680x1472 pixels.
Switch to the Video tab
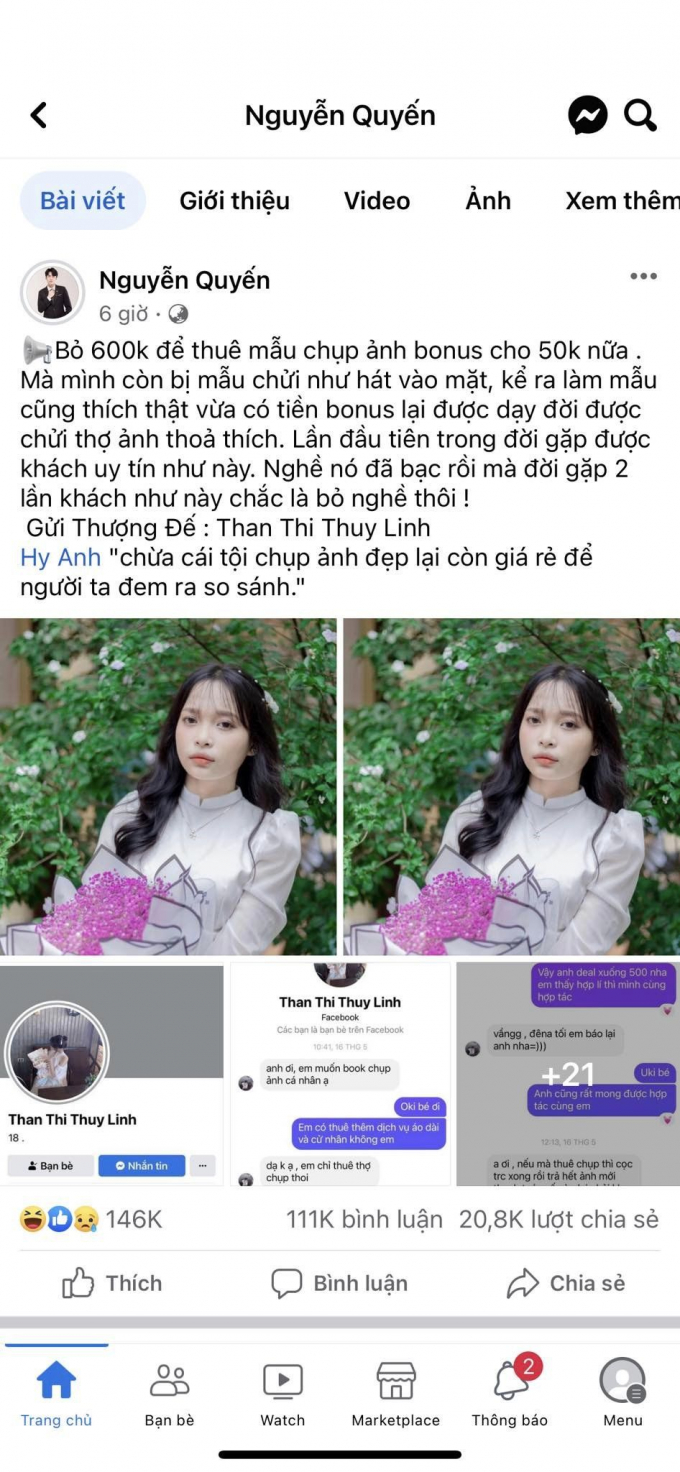pos(377,201)
